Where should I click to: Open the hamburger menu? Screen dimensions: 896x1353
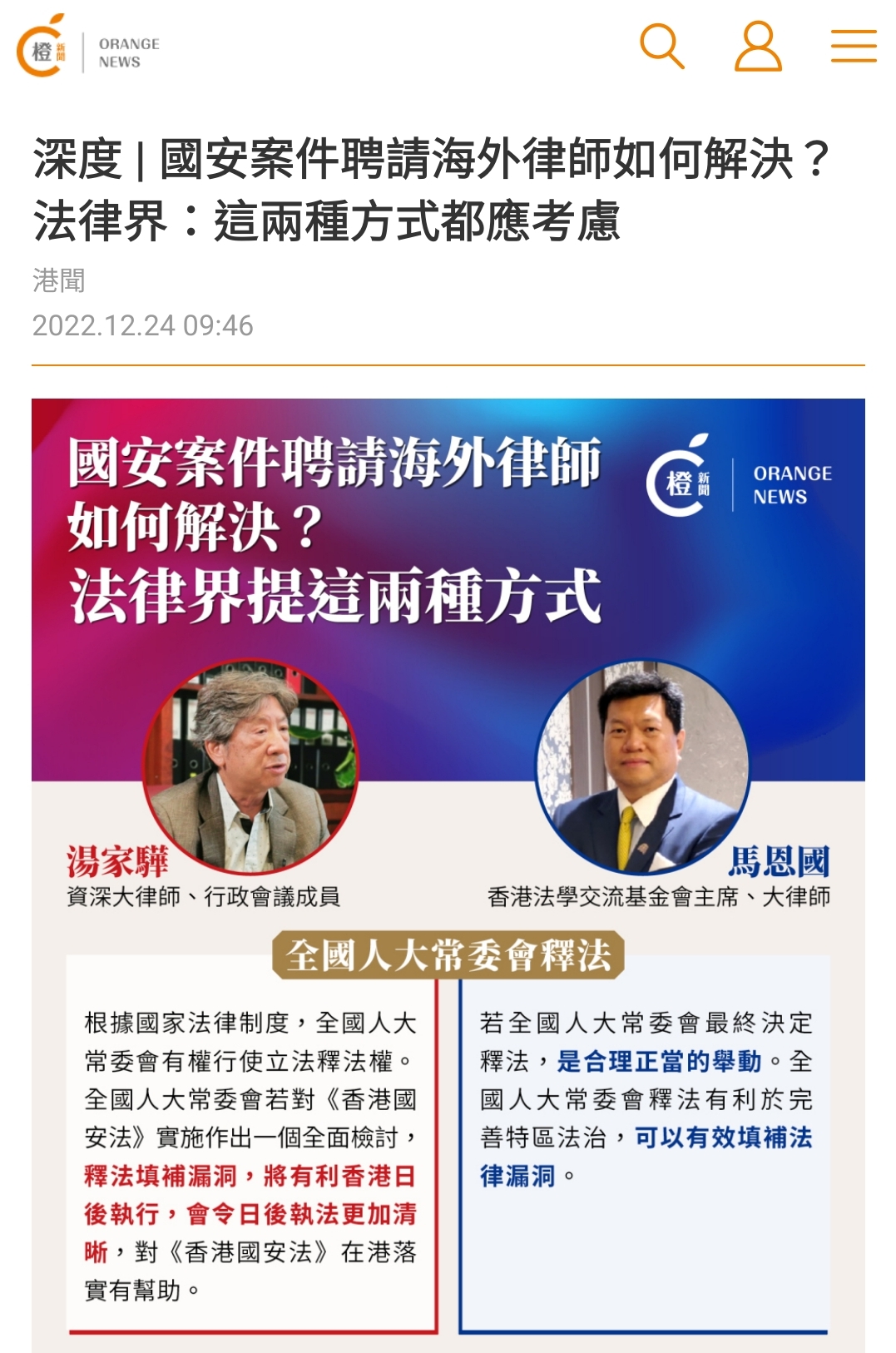854,46
